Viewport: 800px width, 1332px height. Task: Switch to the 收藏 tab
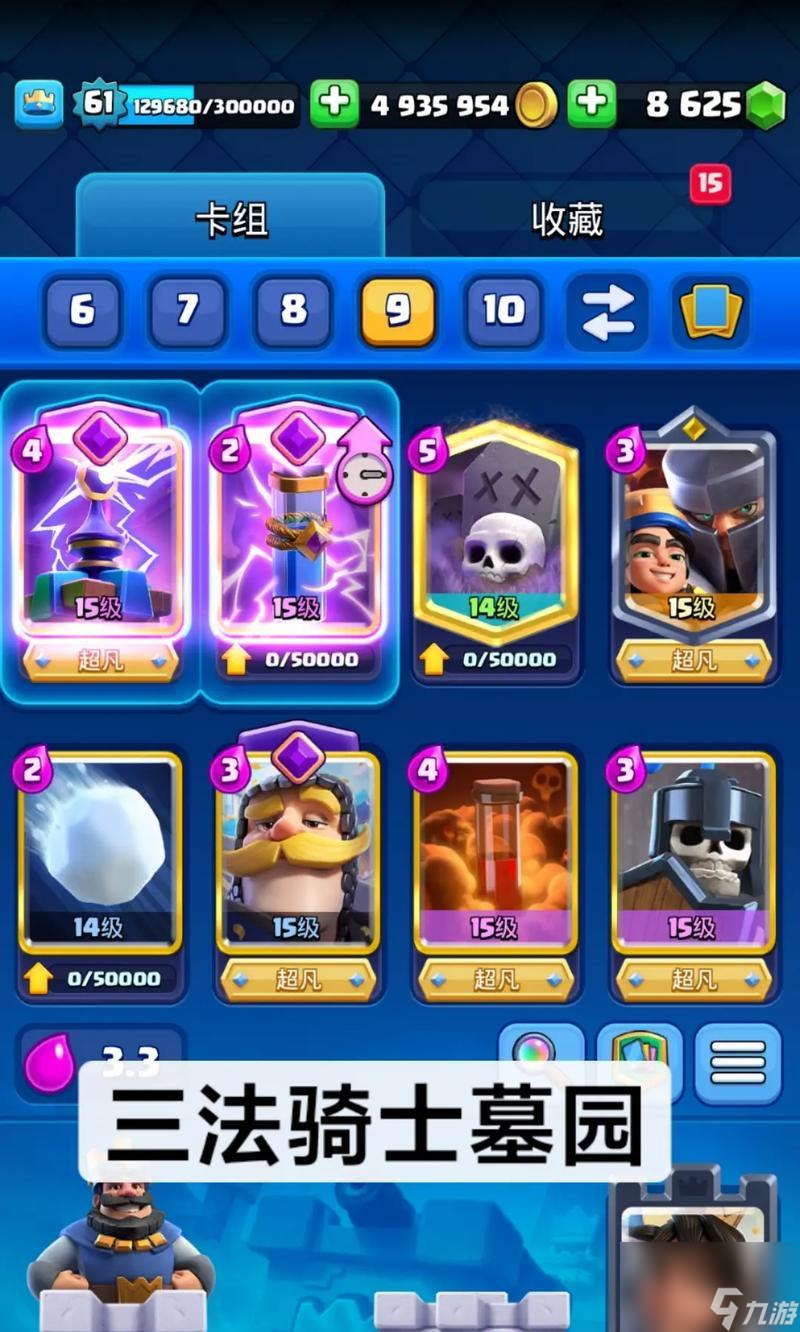click(568, 220)
